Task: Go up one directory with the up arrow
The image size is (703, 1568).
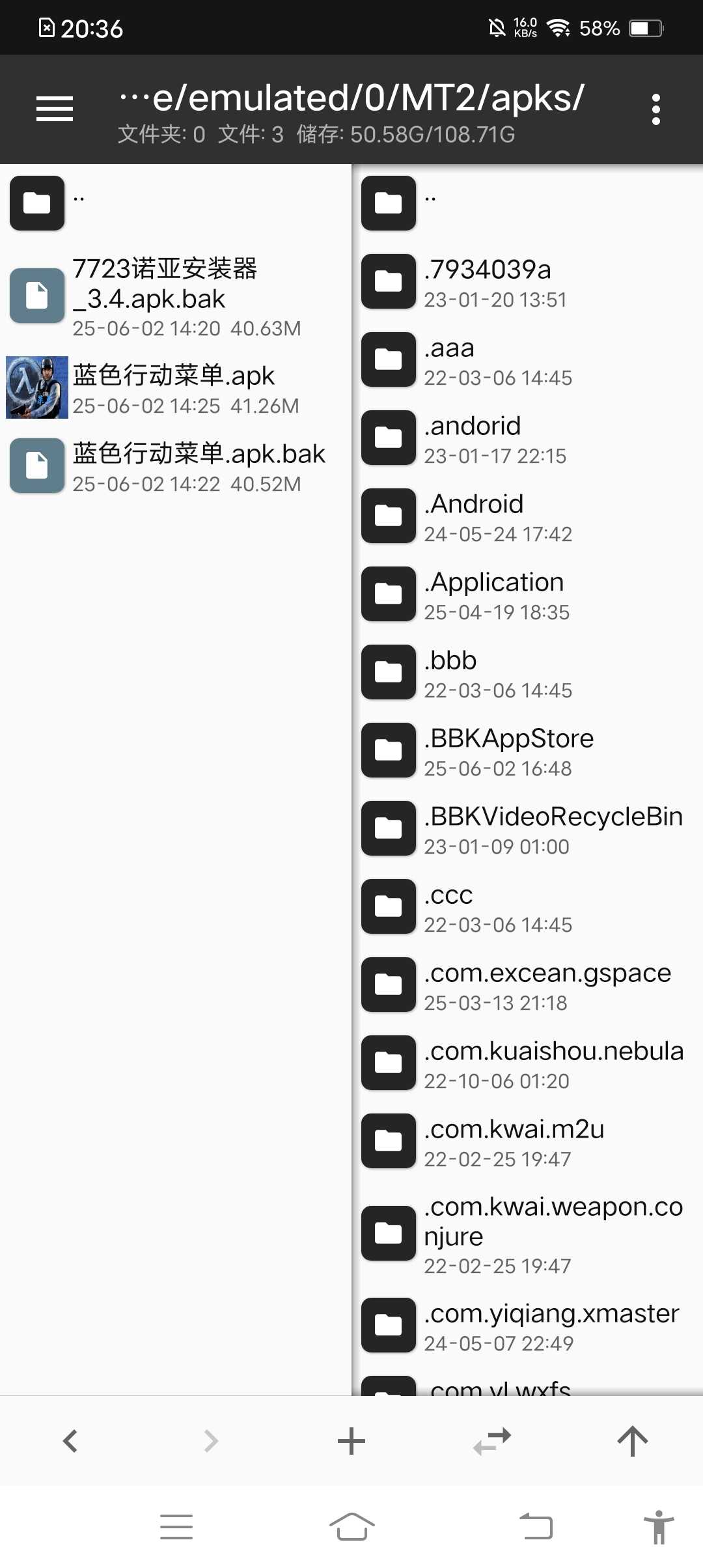Action: coord(633,1441)
